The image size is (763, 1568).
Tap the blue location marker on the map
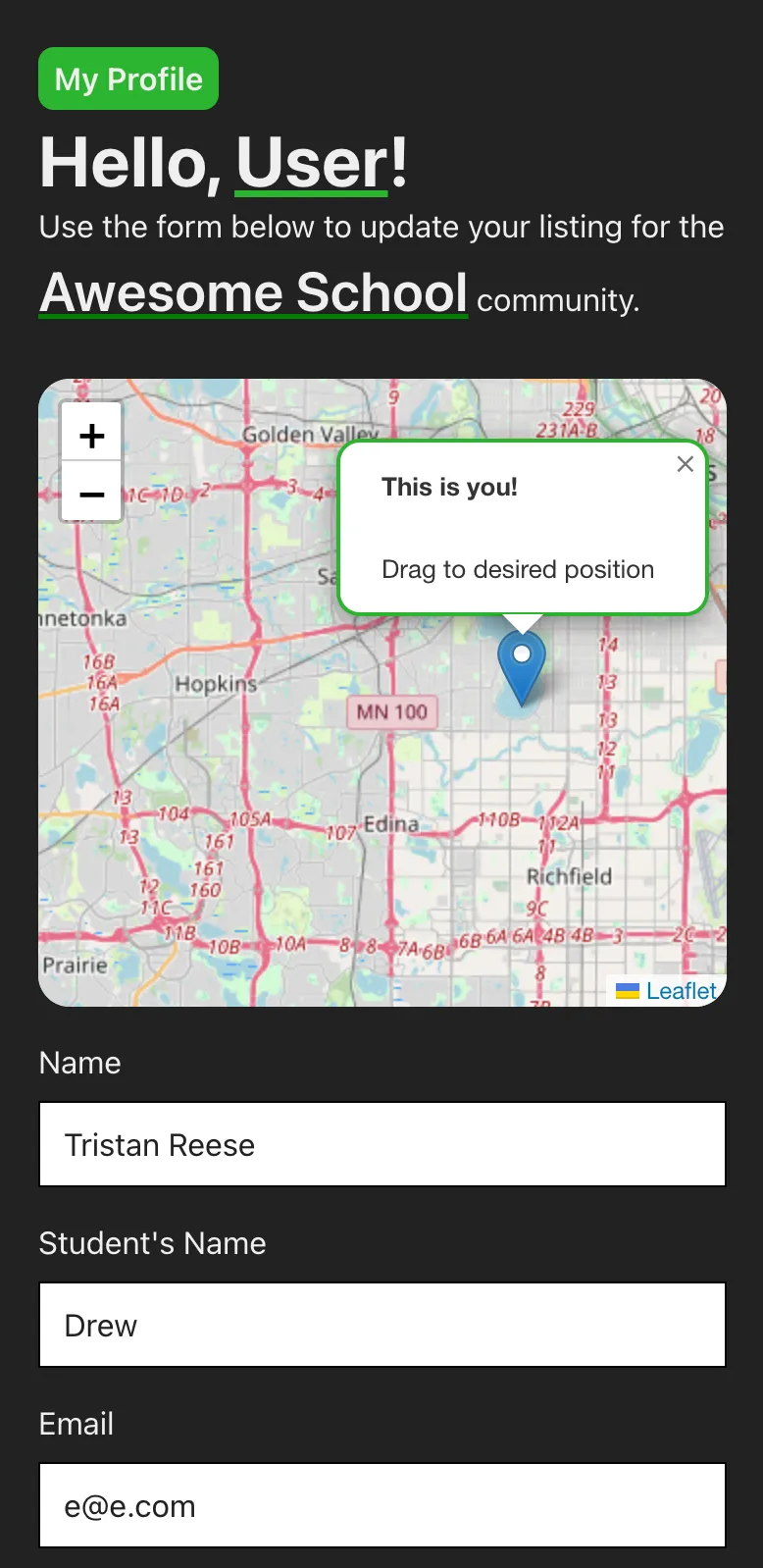coord(522,665)
